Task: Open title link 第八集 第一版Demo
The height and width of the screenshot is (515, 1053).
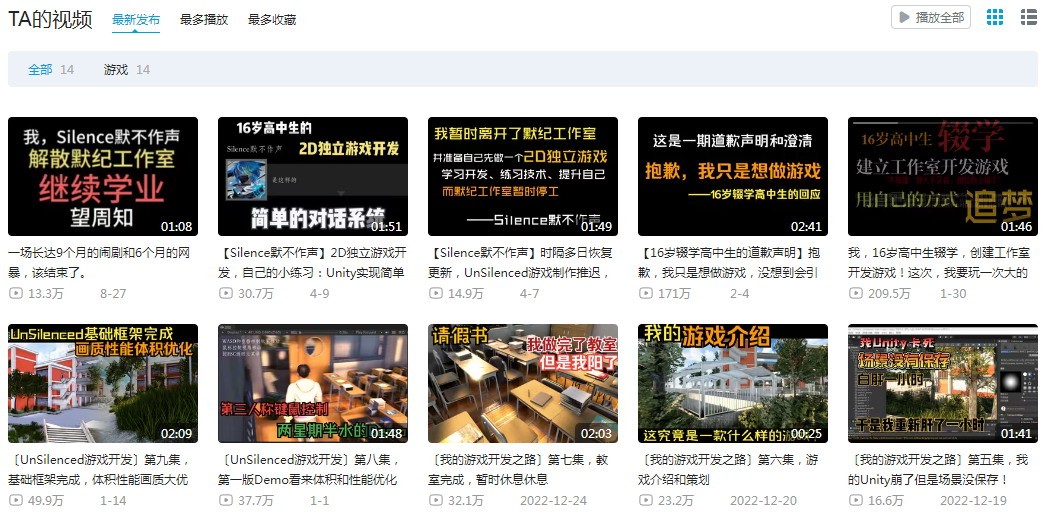Action: pyautogui.click(x=313, y=469)
